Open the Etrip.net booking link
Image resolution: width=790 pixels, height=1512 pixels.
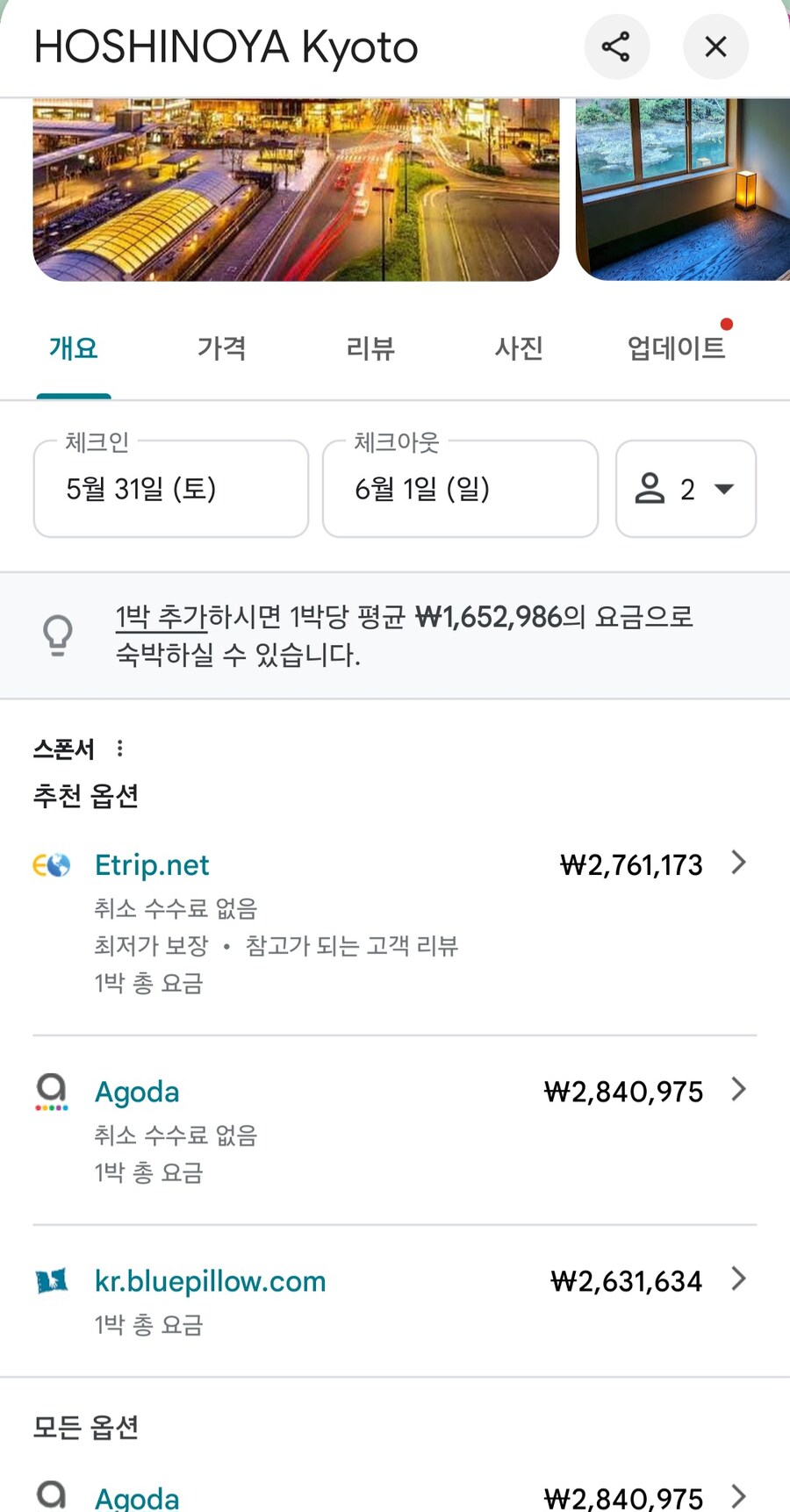[151, 864]
